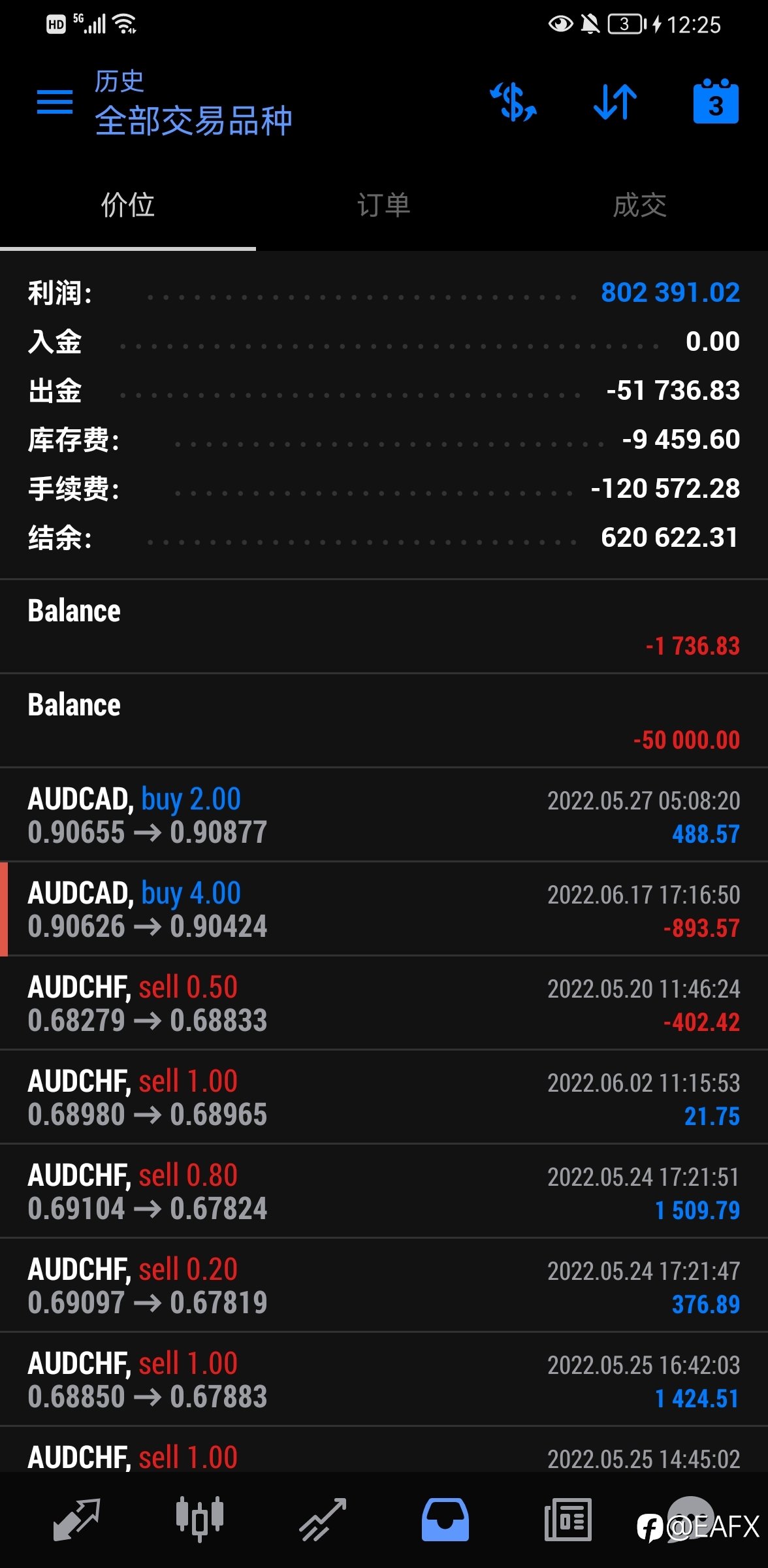Open the AUDCAD buy 4.00 position
The image size is (768, 1568).
[384, 909]
